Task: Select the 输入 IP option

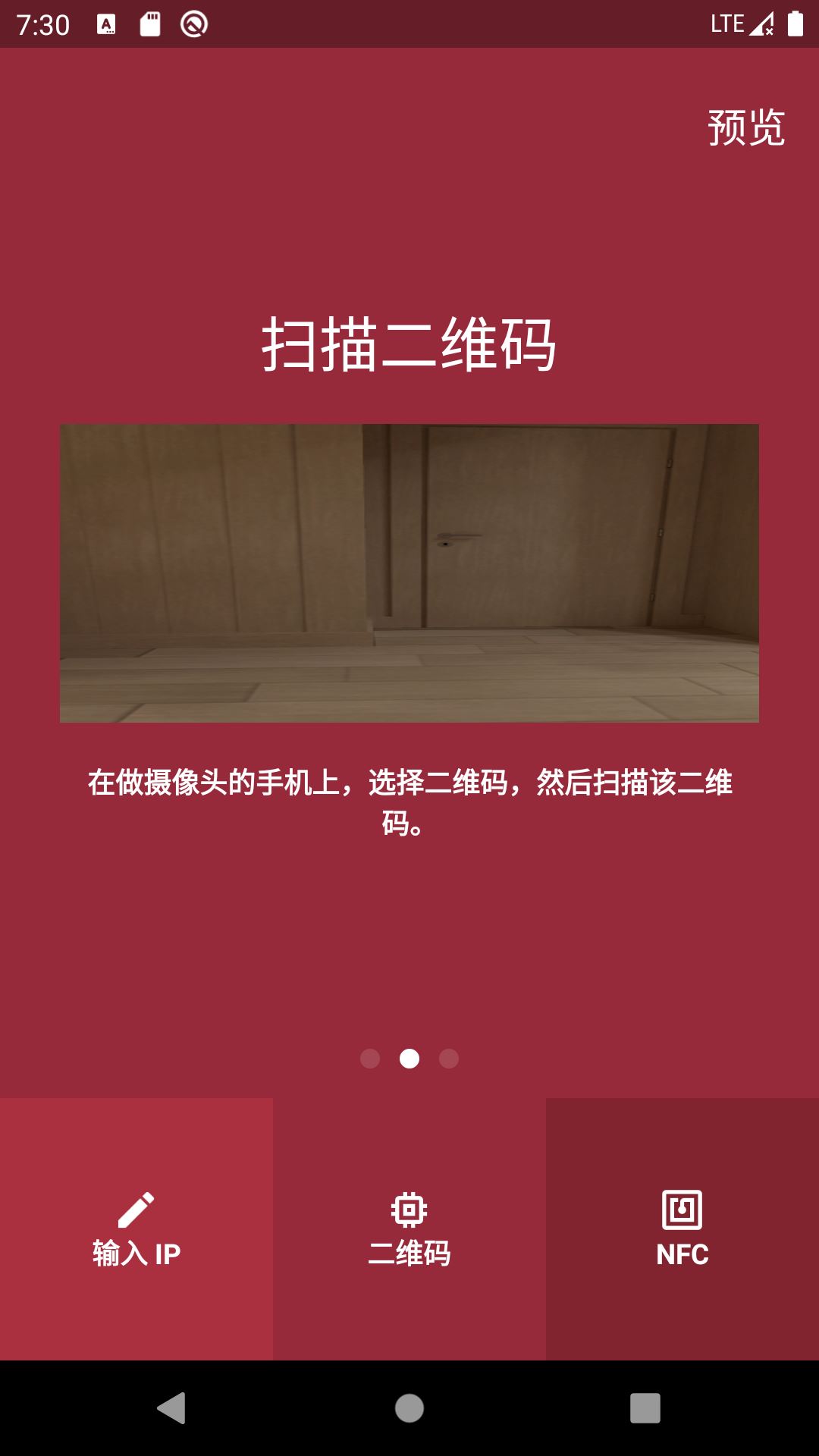Action: 136,1228
